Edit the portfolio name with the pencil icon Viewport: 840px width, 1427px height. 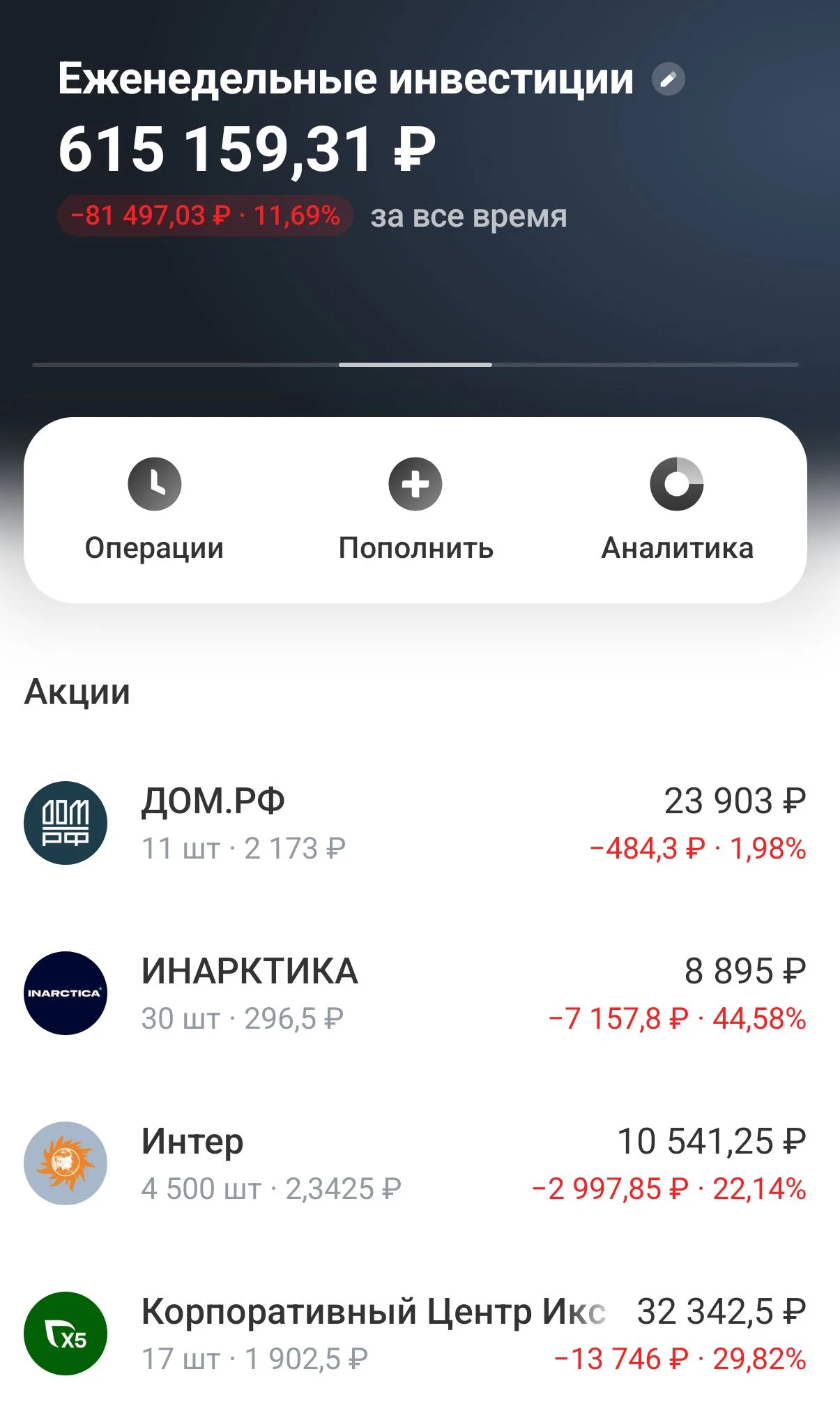668,79
